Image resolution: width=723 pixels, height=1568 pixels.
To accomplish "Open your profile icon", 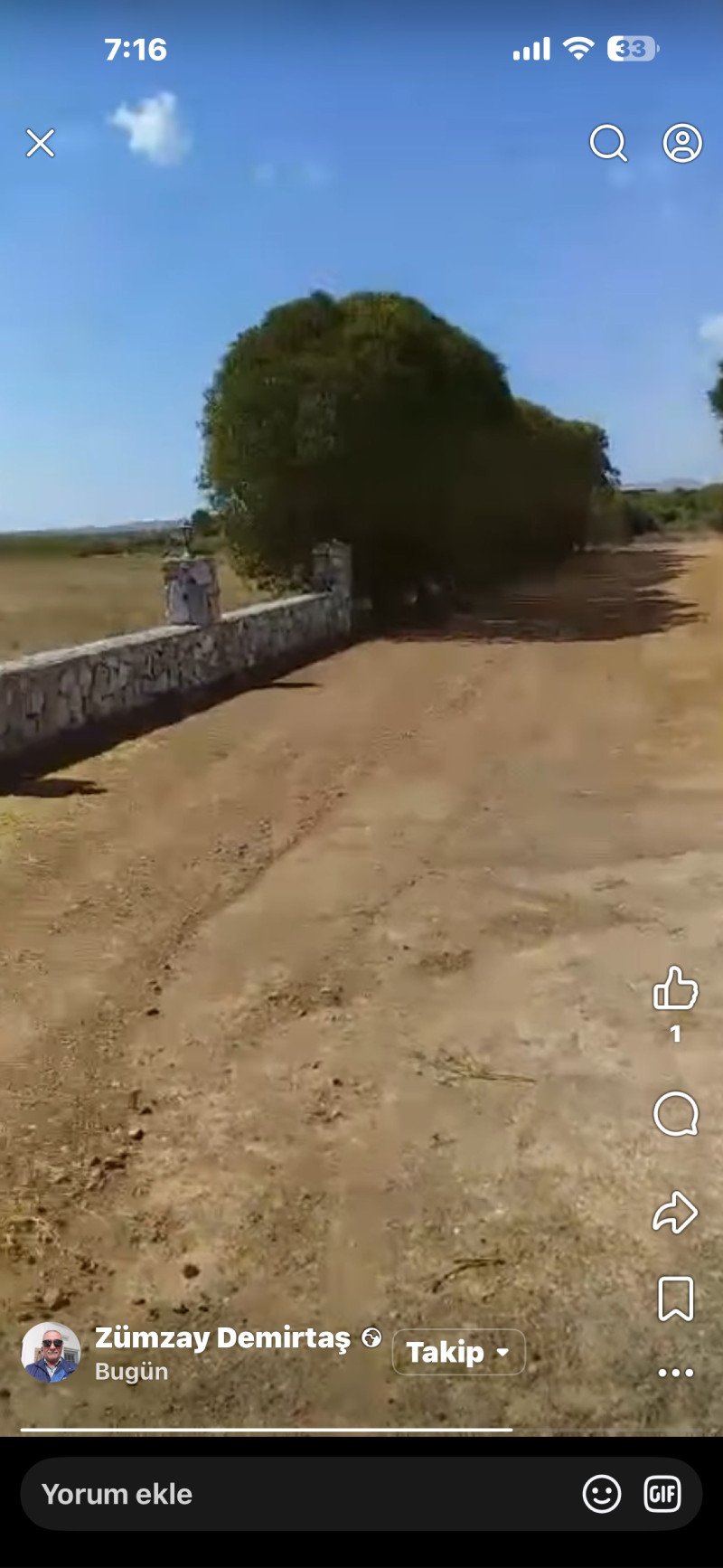I will click(x=682, y=143).
